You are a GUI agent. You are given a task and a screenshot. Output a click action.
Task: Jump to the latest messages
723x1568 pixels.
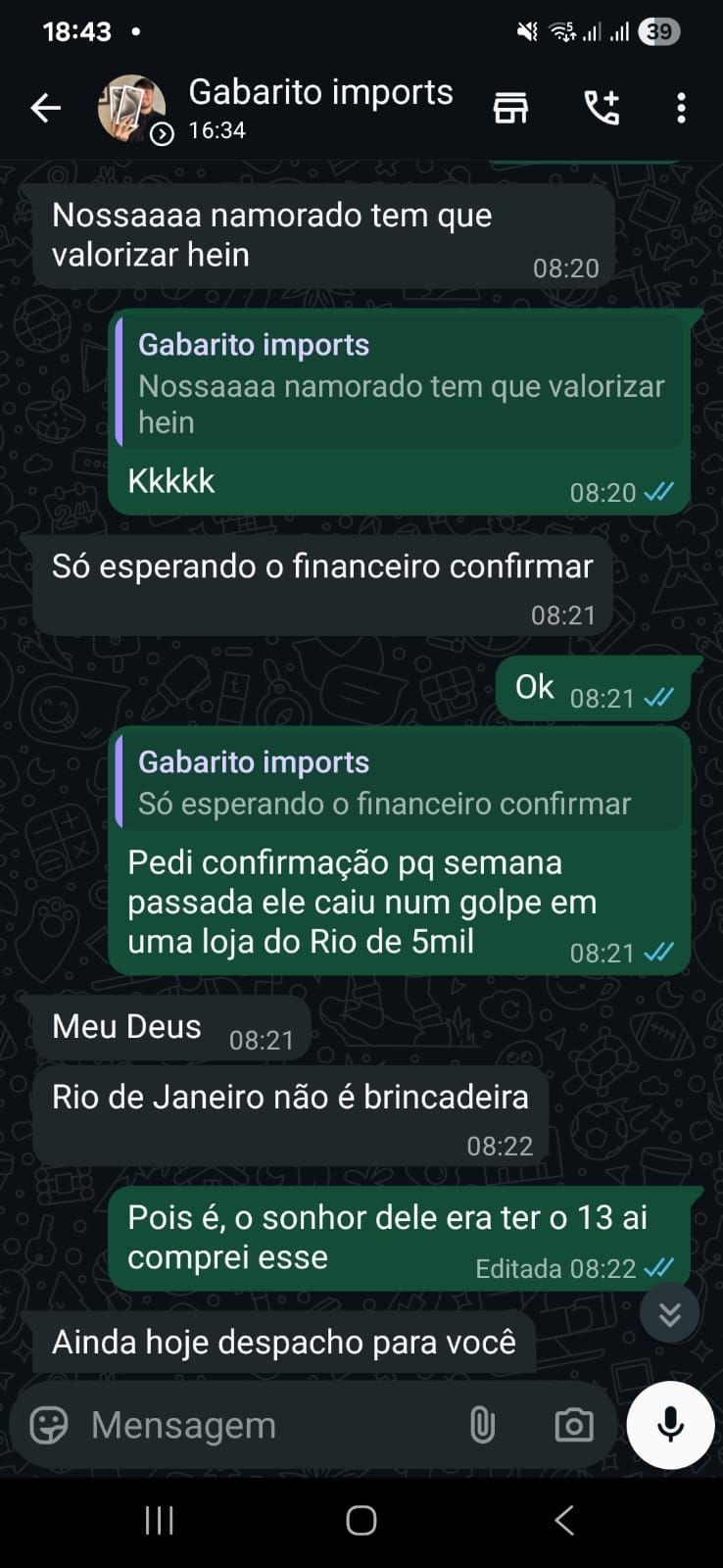click(x=669, y=1313)
